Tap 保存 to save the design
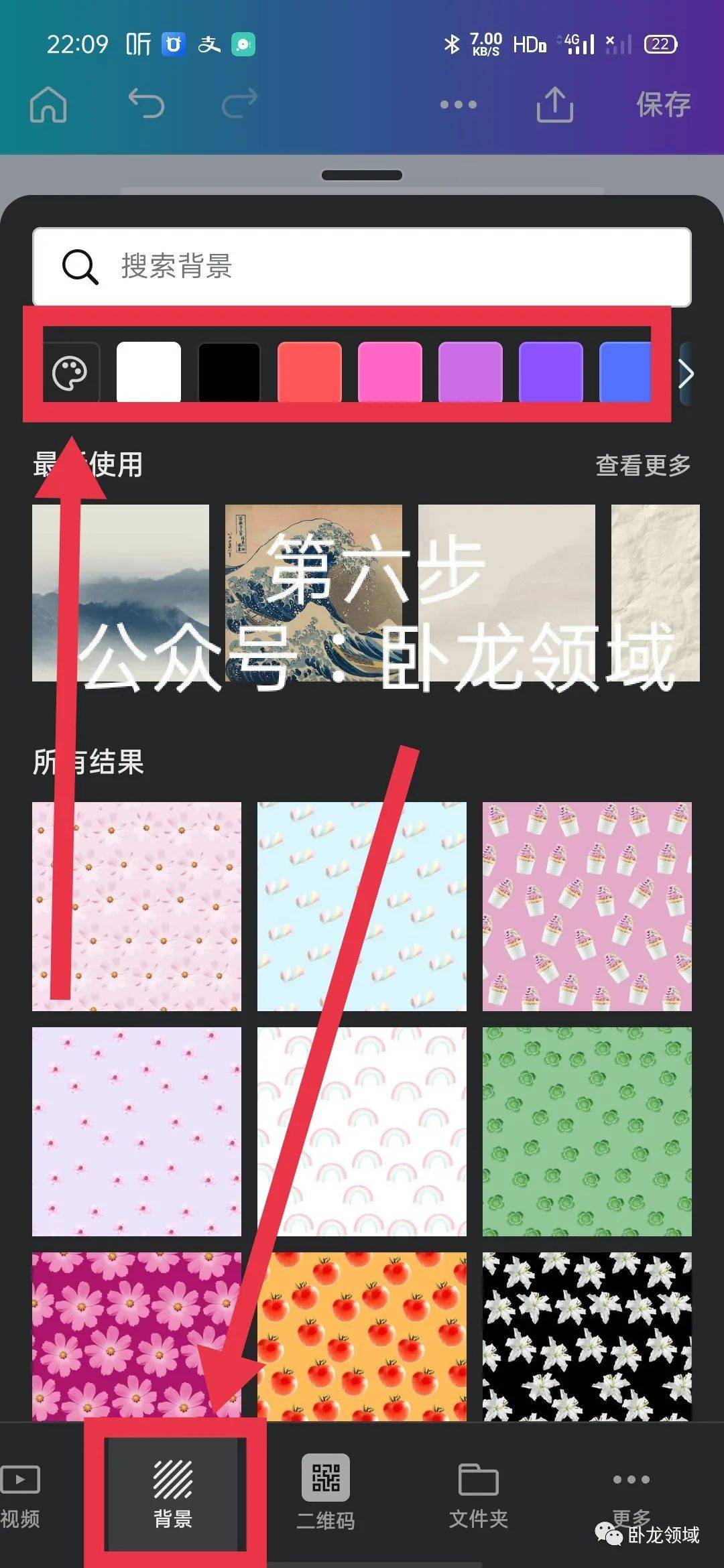 pos(663,105)
